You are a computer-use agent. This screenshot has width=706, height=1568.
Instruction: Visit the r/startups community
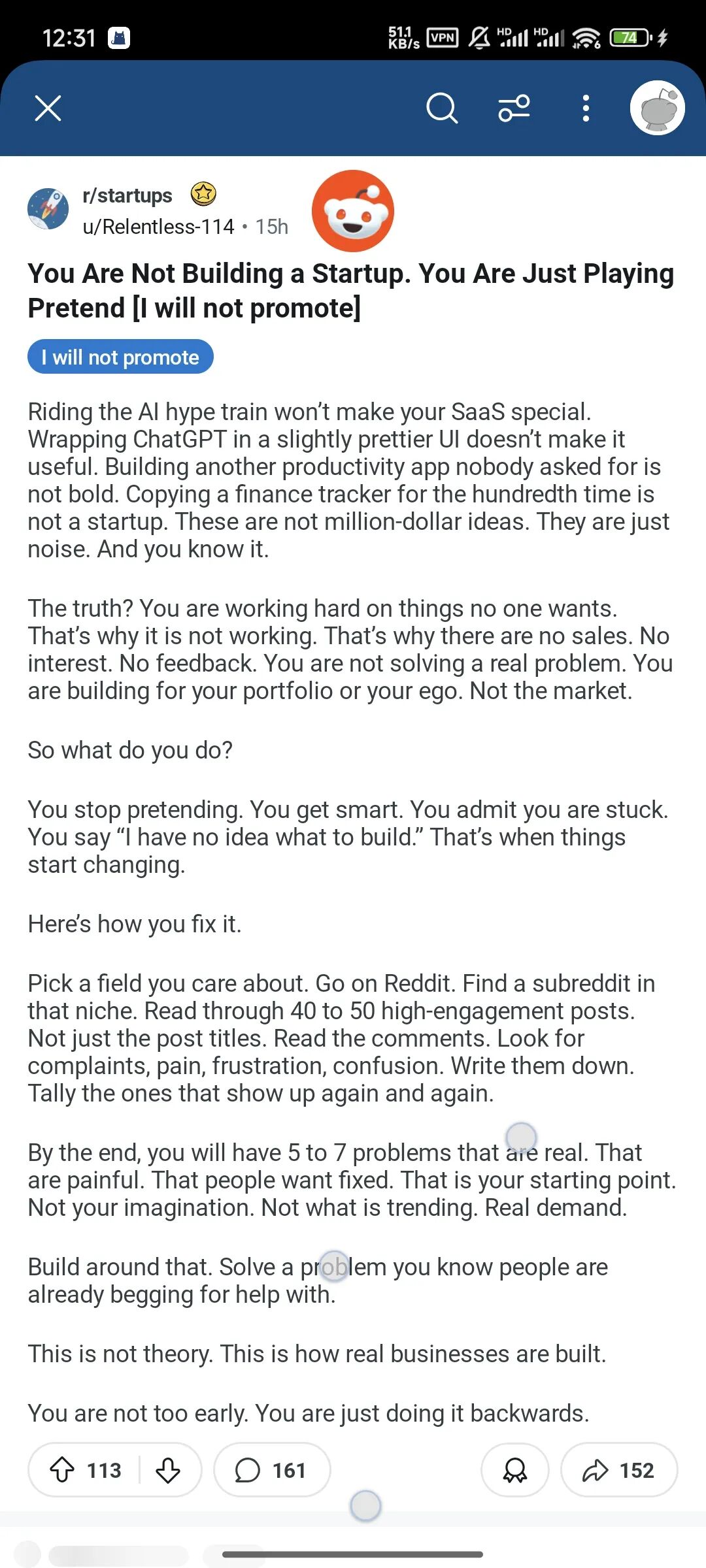tap(127, 195)
